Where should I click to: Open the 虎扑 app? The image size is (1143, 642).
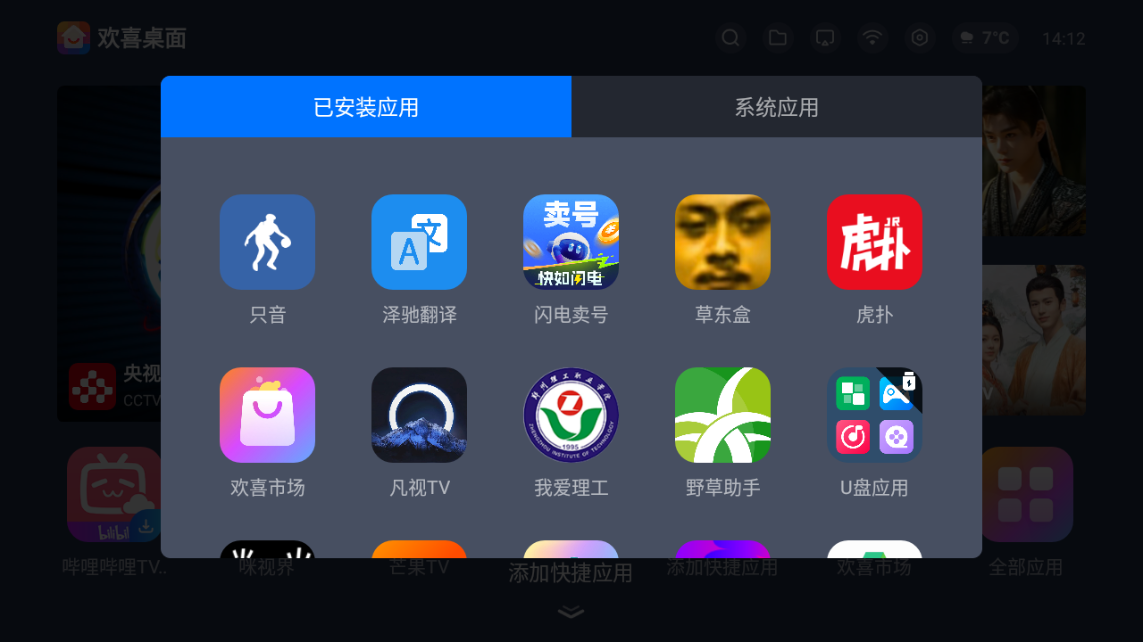tap(875, 242)
